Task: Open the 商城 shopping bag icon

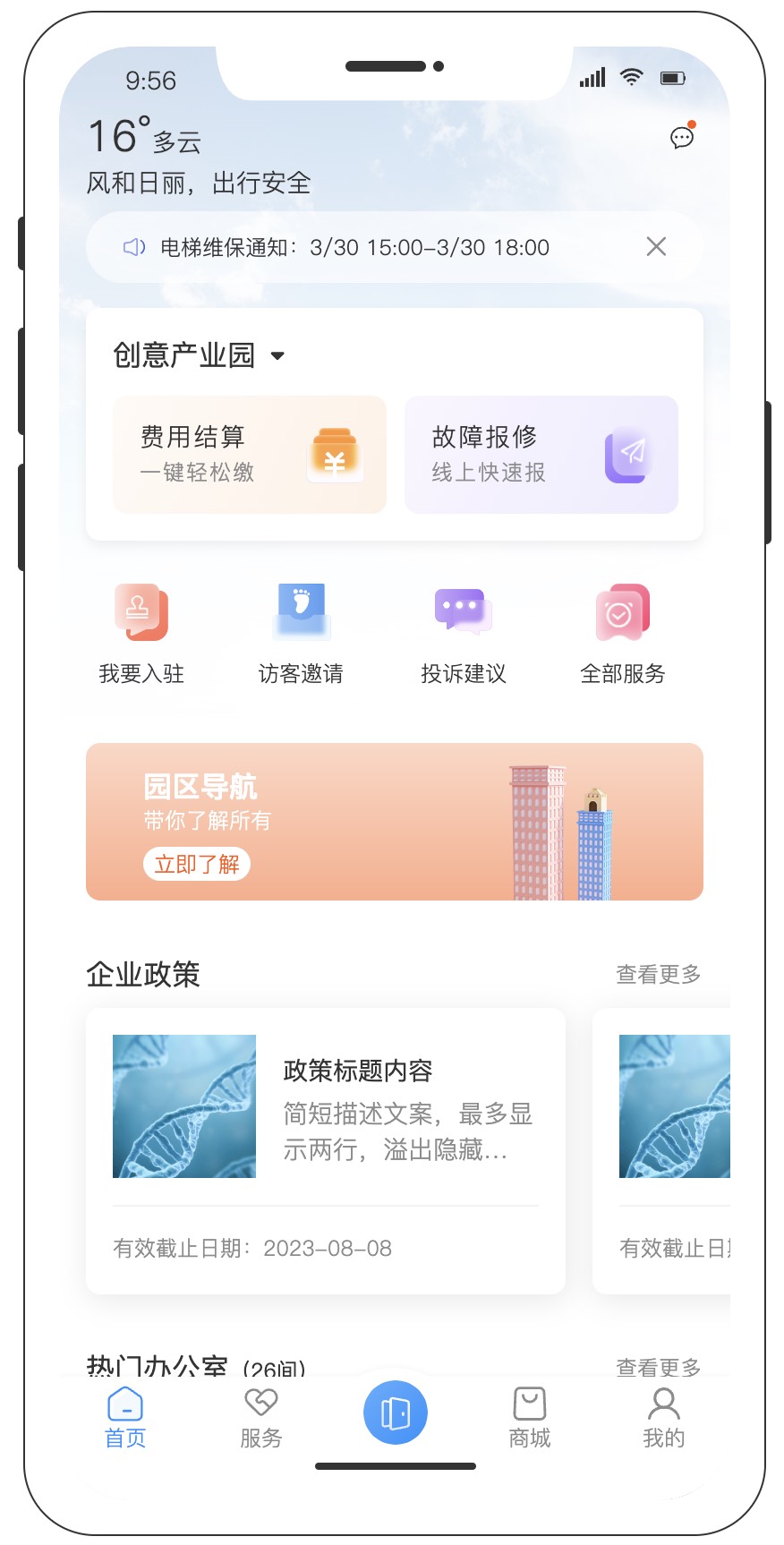Action: 528,1406
